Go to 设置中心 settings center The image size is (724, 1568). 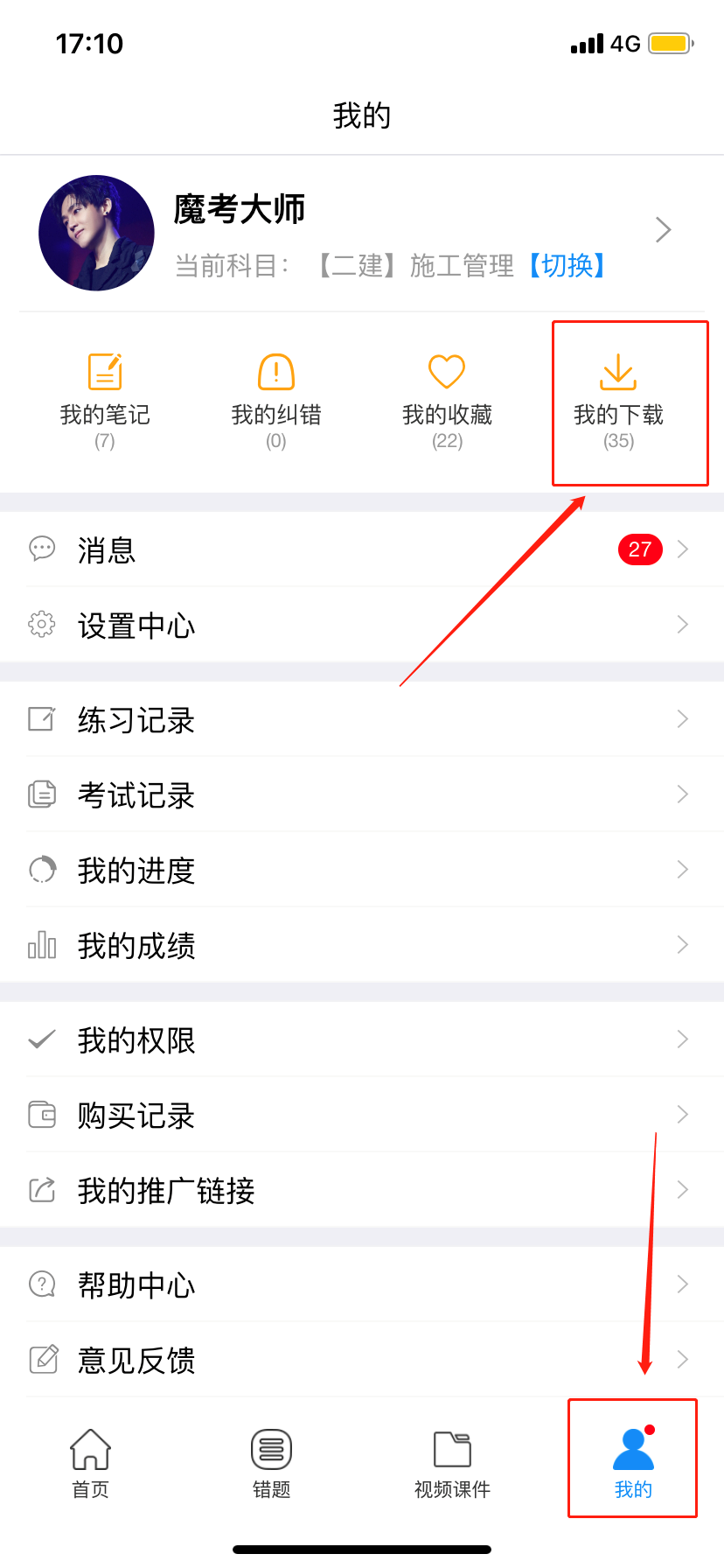click(362, 625)
